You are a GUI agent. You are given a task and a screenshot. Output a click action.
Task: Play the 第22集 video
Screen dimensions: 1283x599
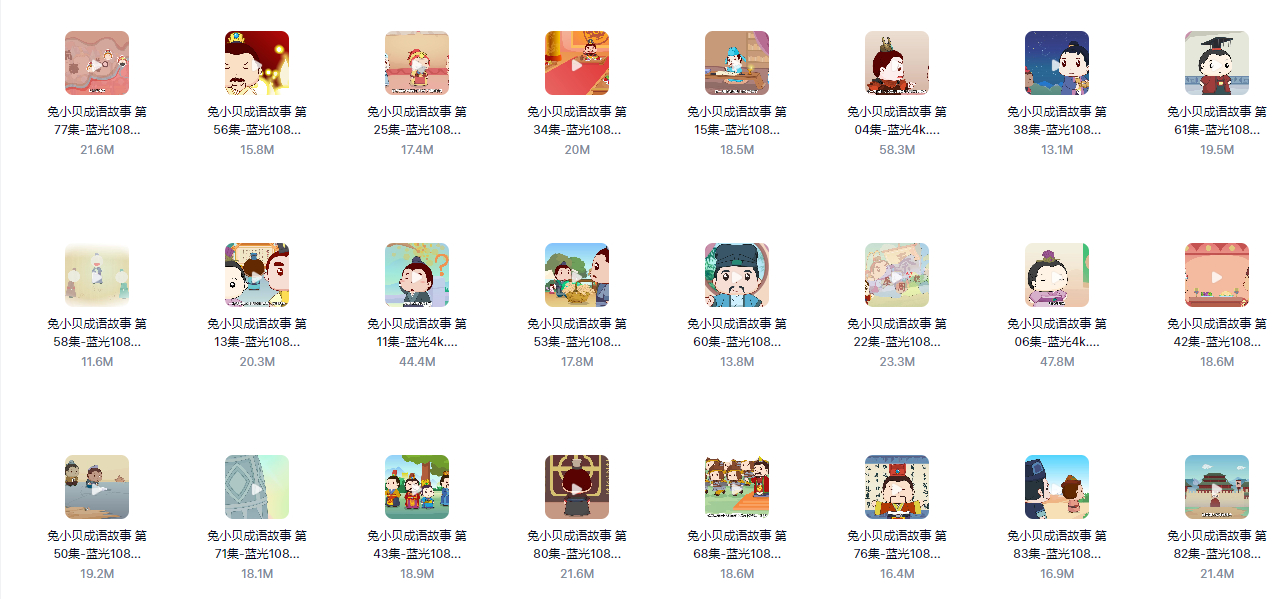pyautogui.click(x=897, y=275)
